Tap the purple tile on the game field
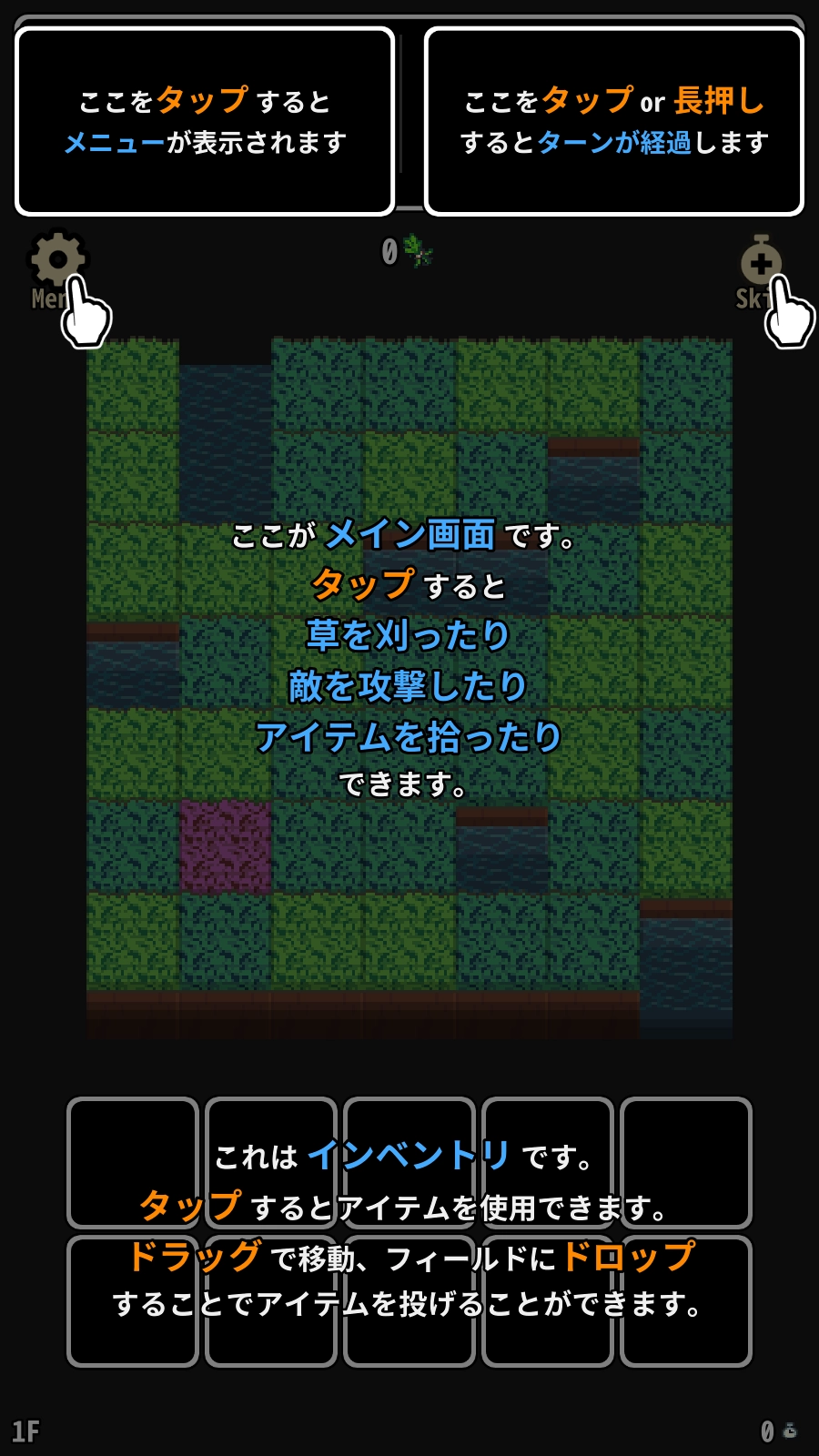819x1456 pixels. (225, 846)
